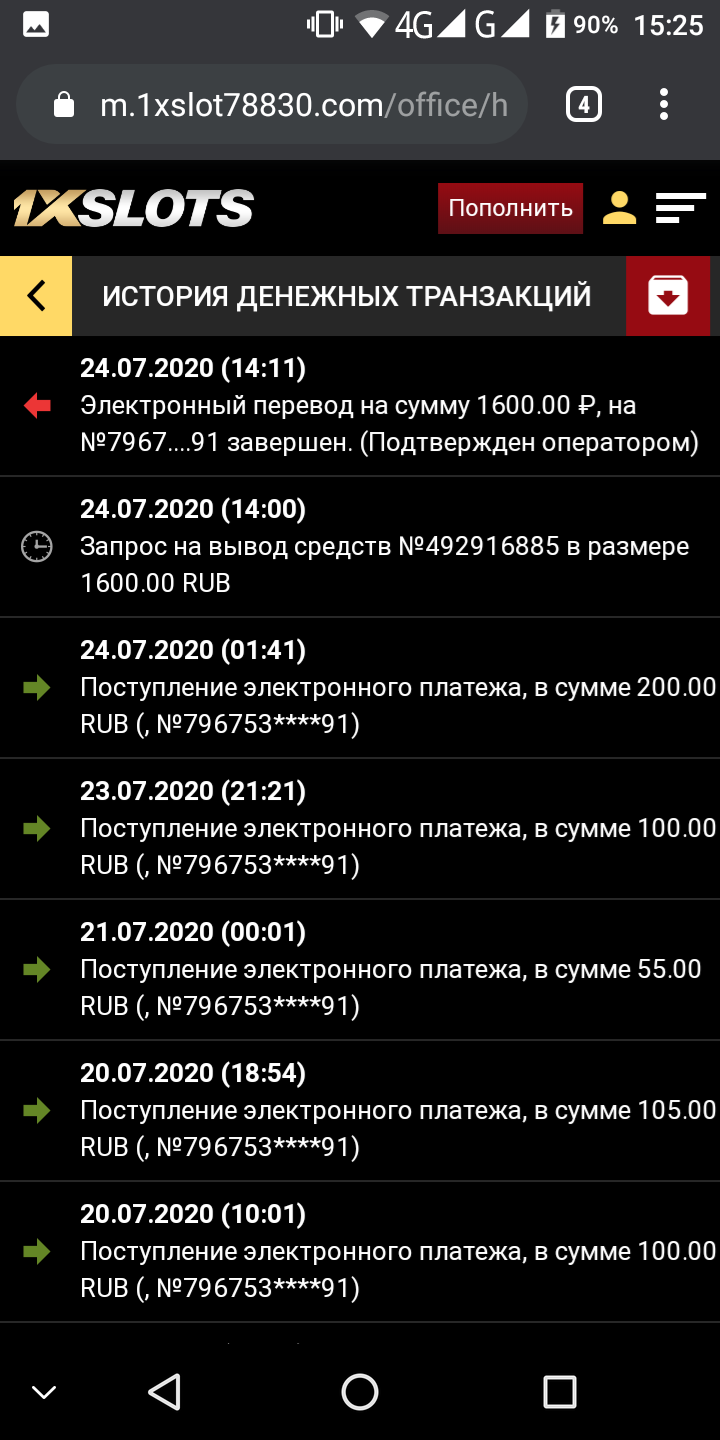Go back using the yellow arrow

(36, 296)
